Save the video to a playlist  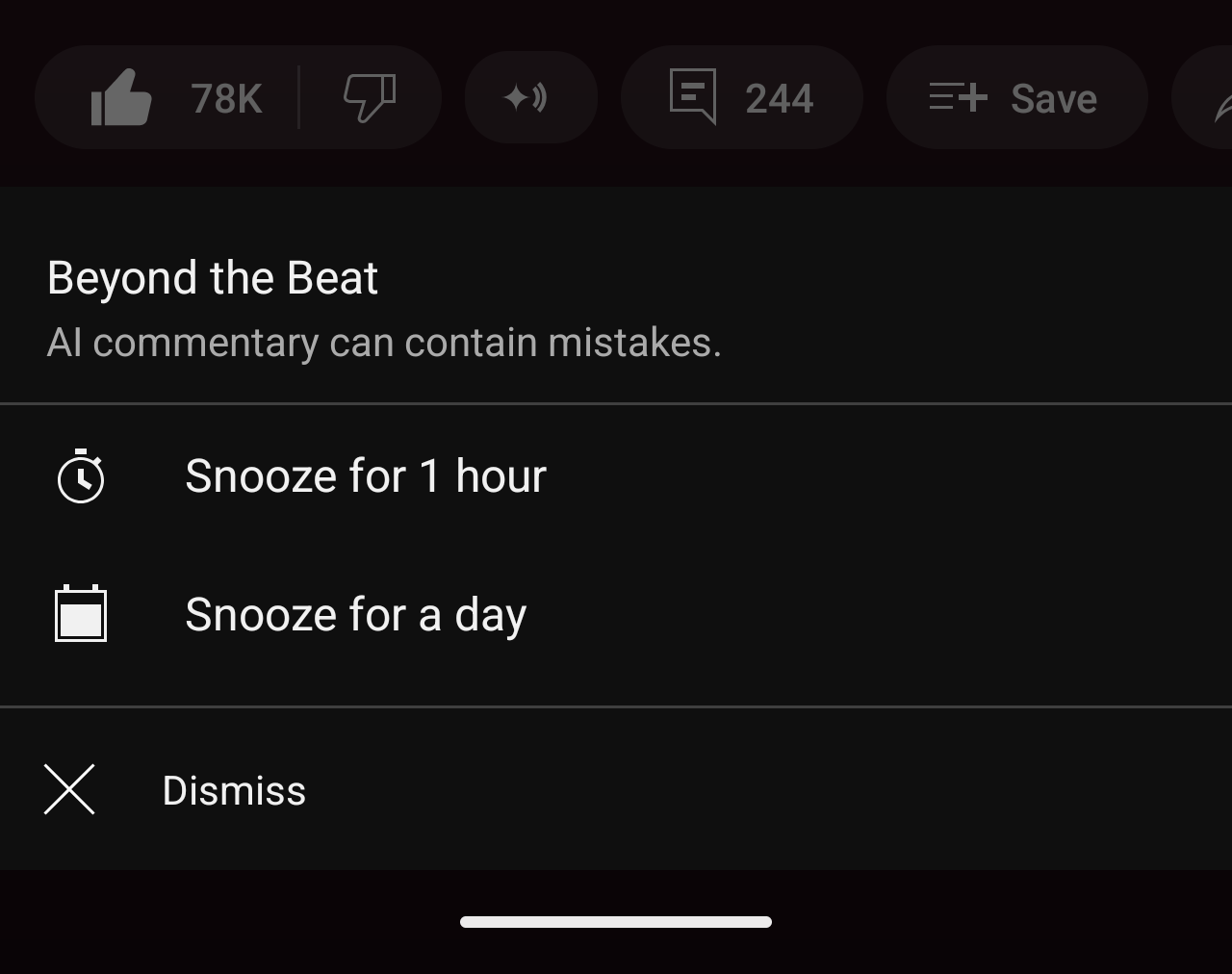point(1015,98)
